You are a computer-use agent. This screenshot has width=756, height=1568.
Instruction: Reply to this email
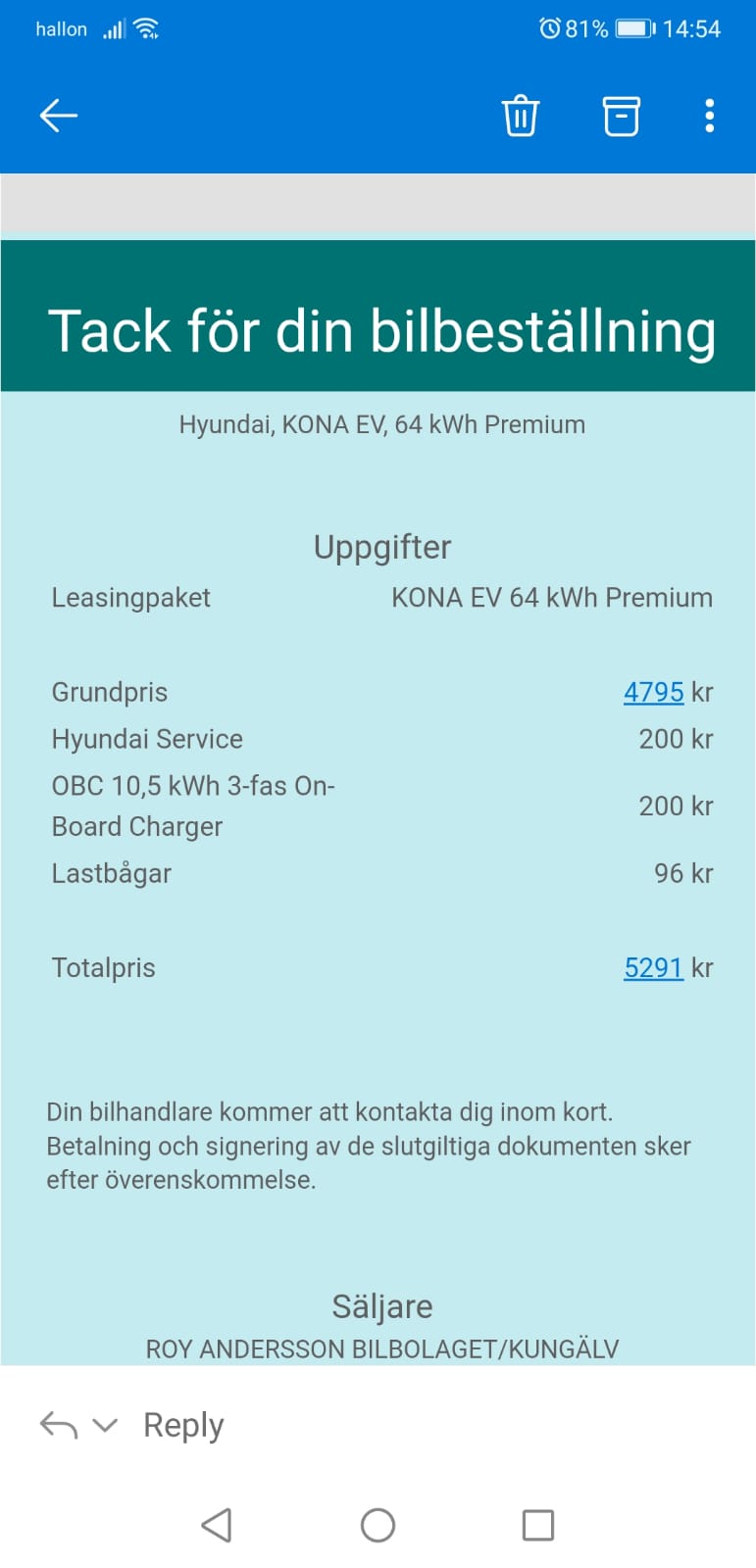(x=183, y=1425)
